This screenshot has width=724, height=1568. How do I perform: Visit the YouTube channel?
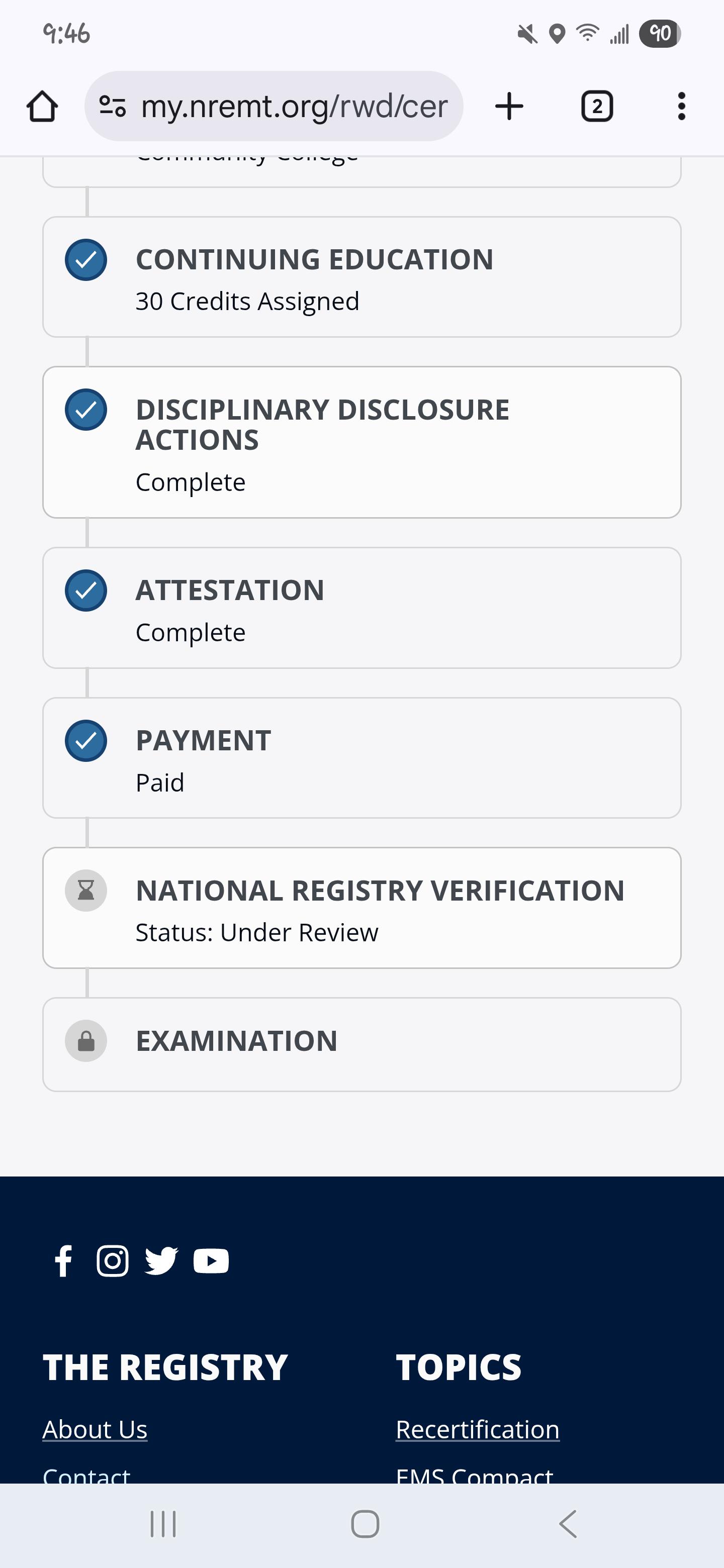coord(211,1260)
